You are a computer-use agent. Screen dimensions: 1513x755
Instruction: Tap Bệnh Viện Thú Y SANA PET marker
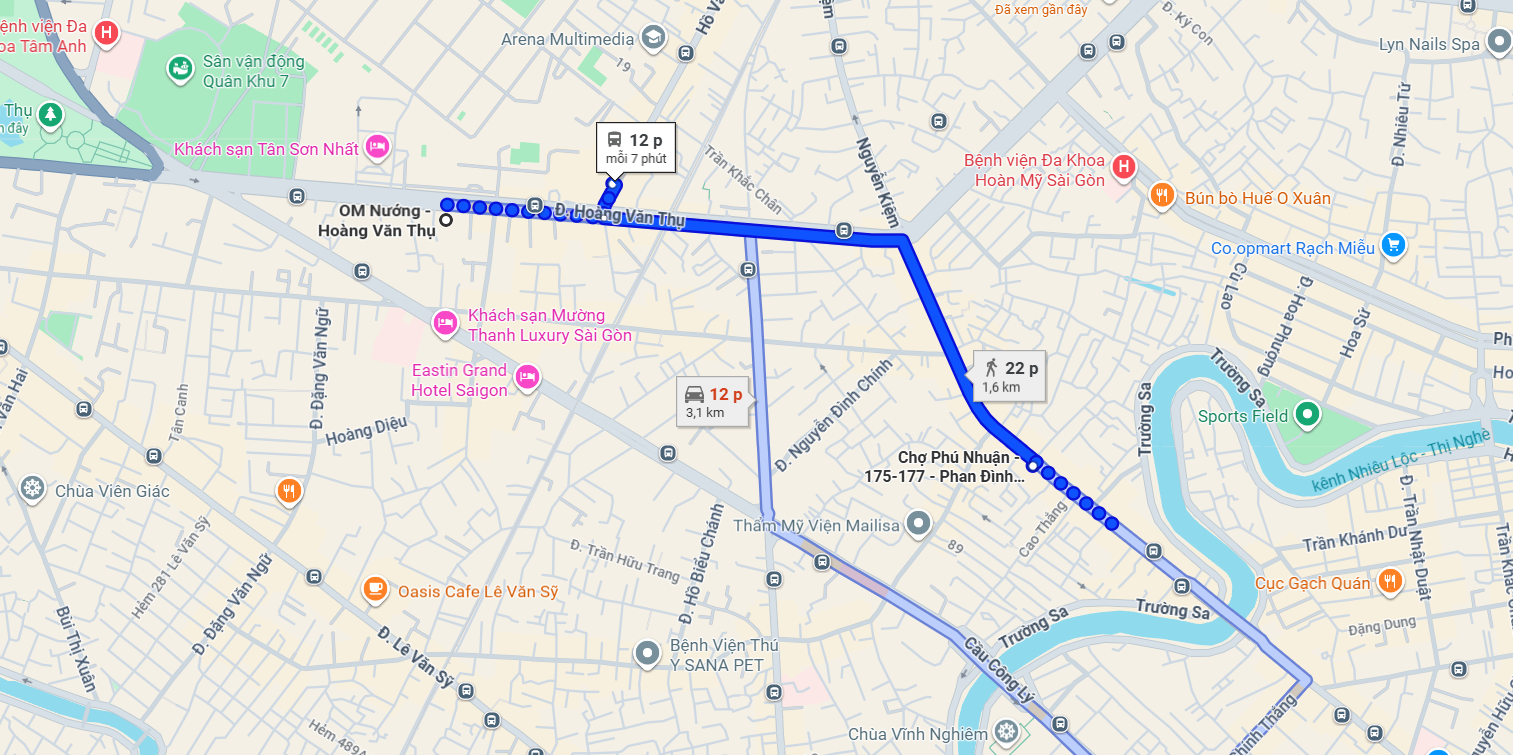648,654
